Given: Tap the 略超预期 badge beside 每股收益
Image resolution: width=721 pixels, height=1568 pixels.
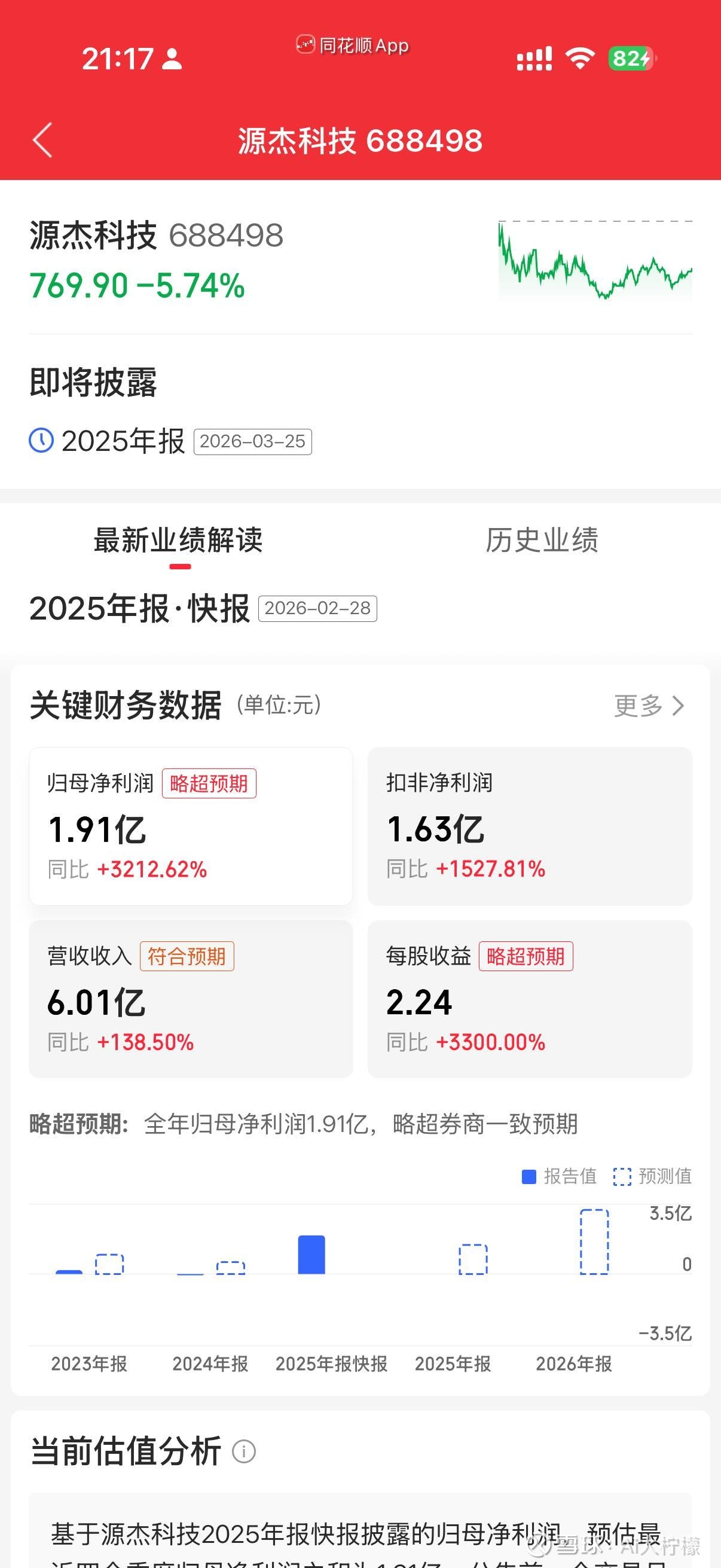Looking at the screenshot, I should tap(527, 956).
